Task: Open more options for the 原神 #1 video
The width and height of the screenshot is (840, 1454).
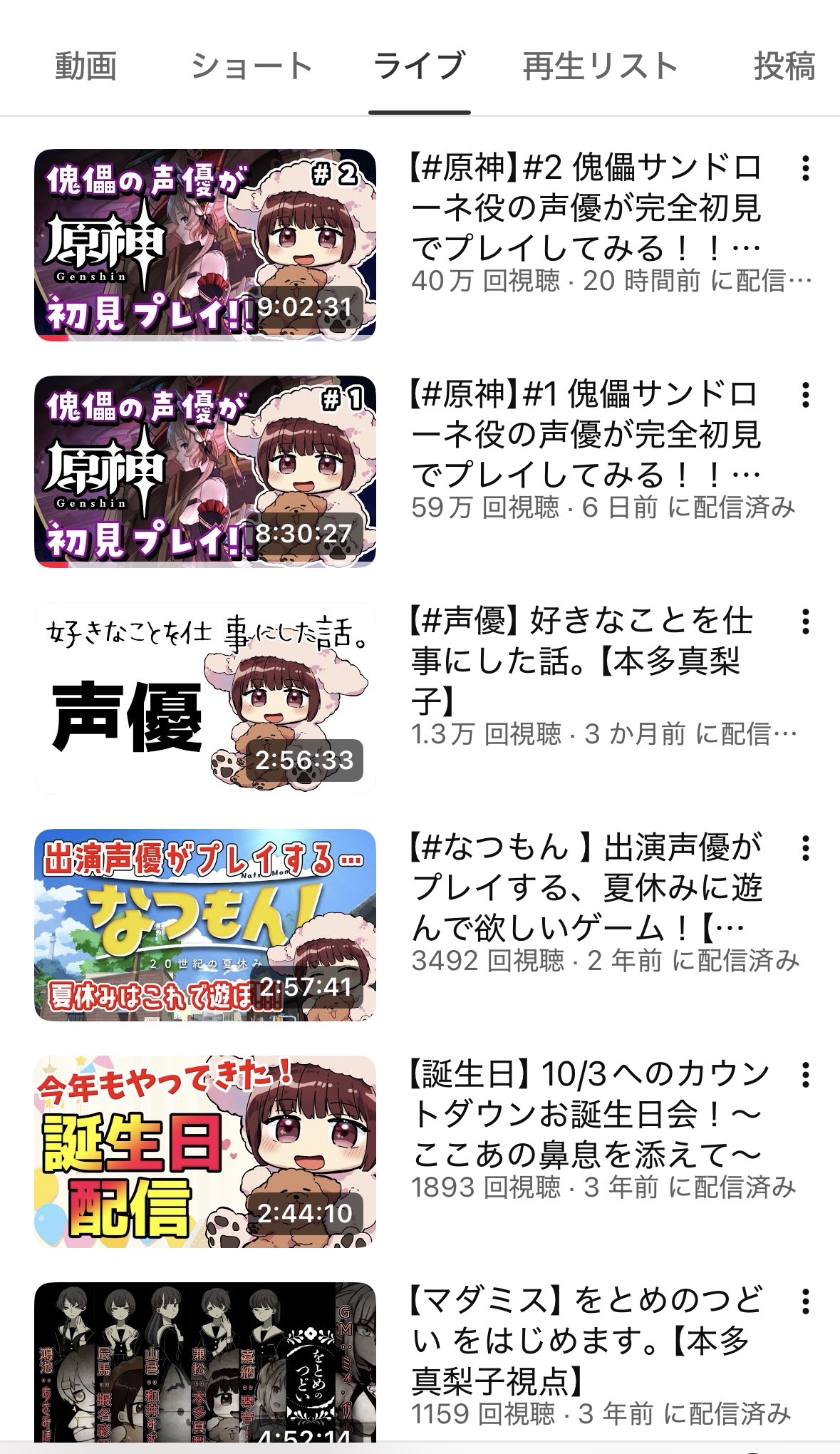Action: point(805,395)
